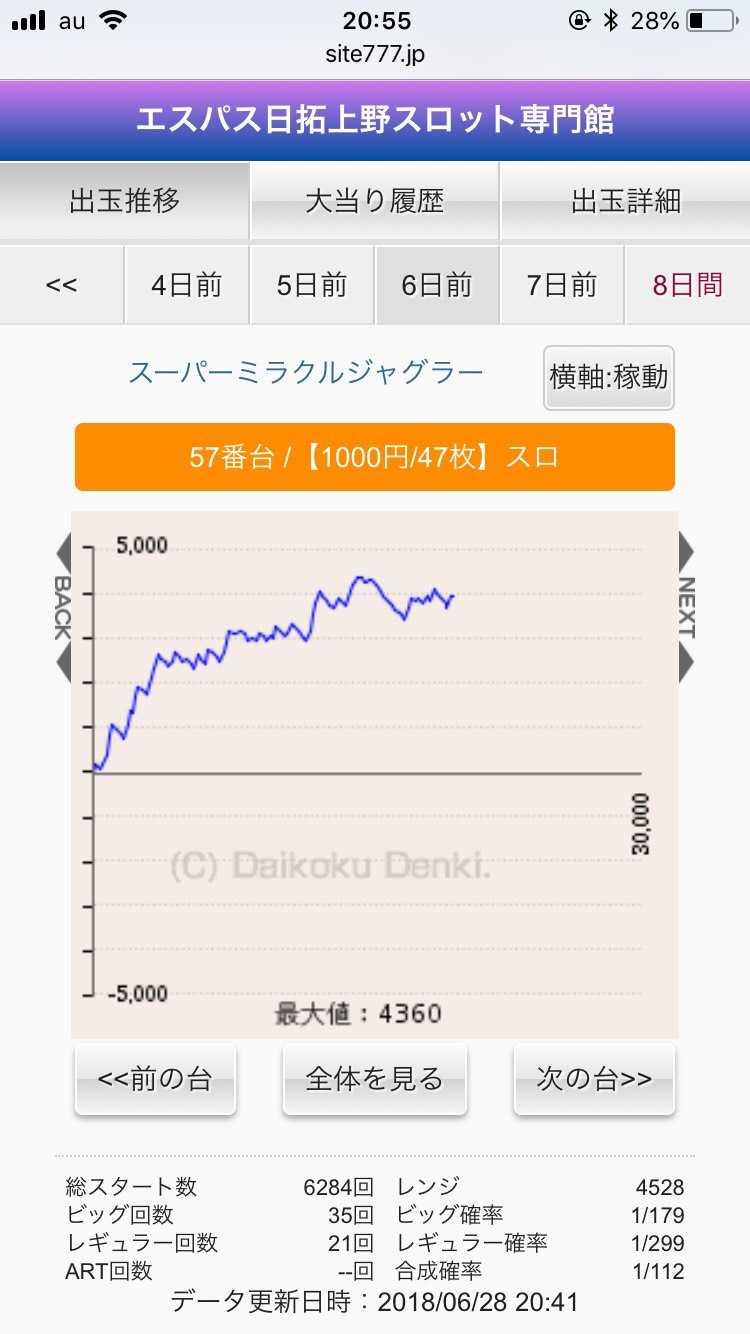This screenshot has height=1334, width=750.
Task: Open the スーパーミラクルジャグラー machine link
Action: [x=305, y=374]
